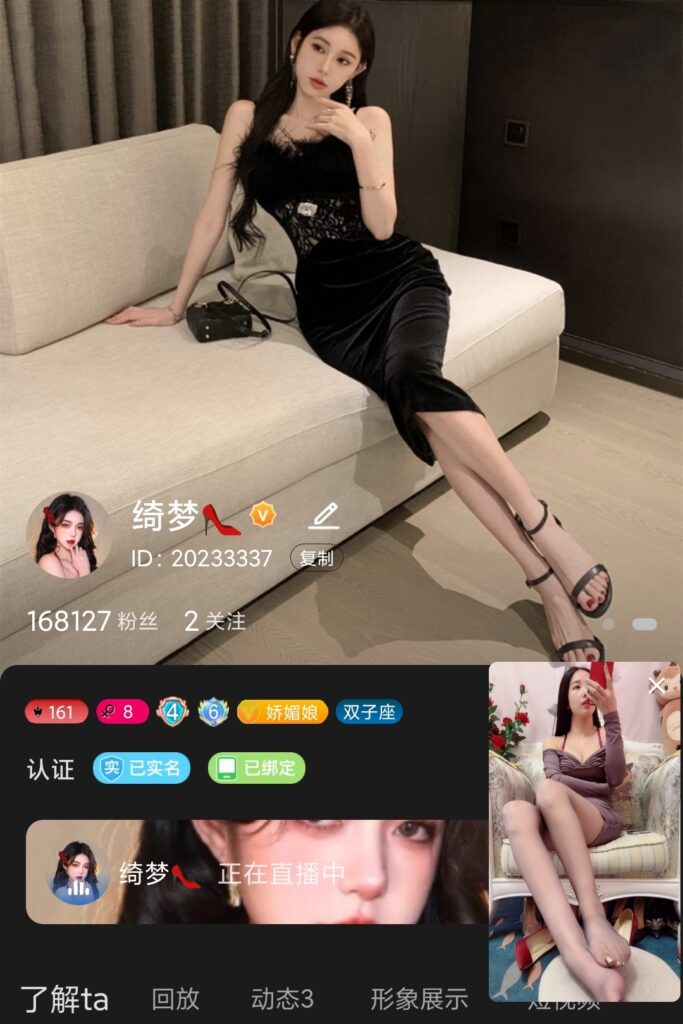
Task: Tap the edit pencil icon beside the username
Action: point(324,516)
